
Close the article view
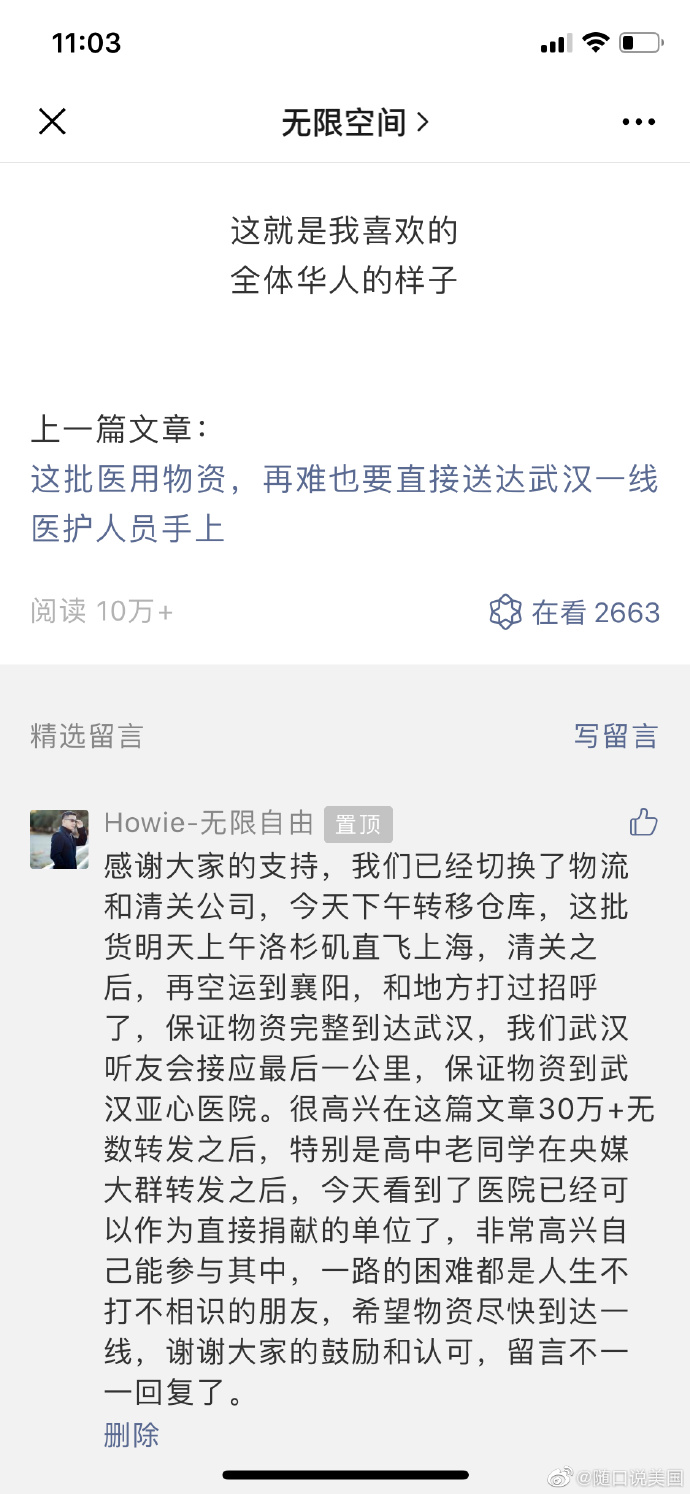[52, 122]
